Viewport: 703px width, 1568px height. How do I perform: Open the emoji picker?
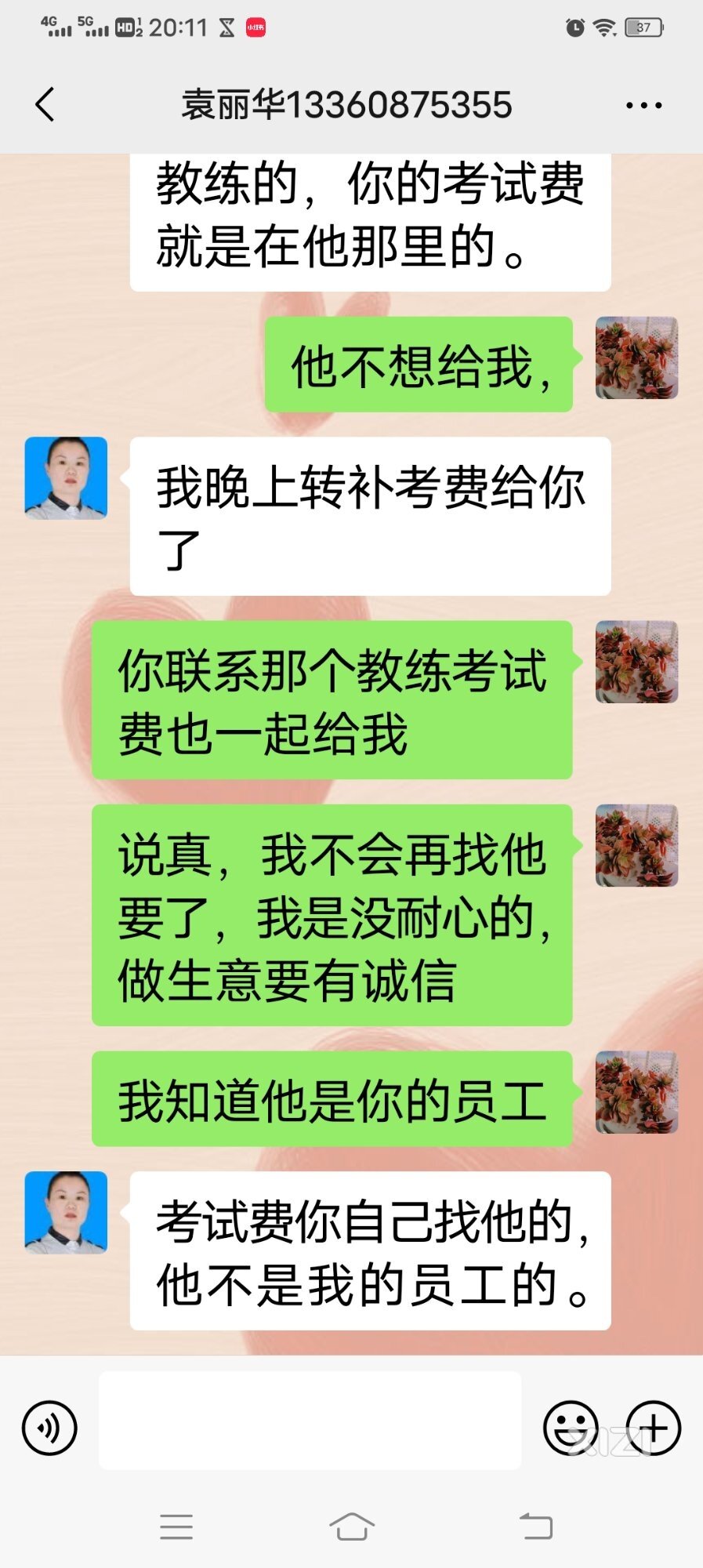pos(571,1428)
